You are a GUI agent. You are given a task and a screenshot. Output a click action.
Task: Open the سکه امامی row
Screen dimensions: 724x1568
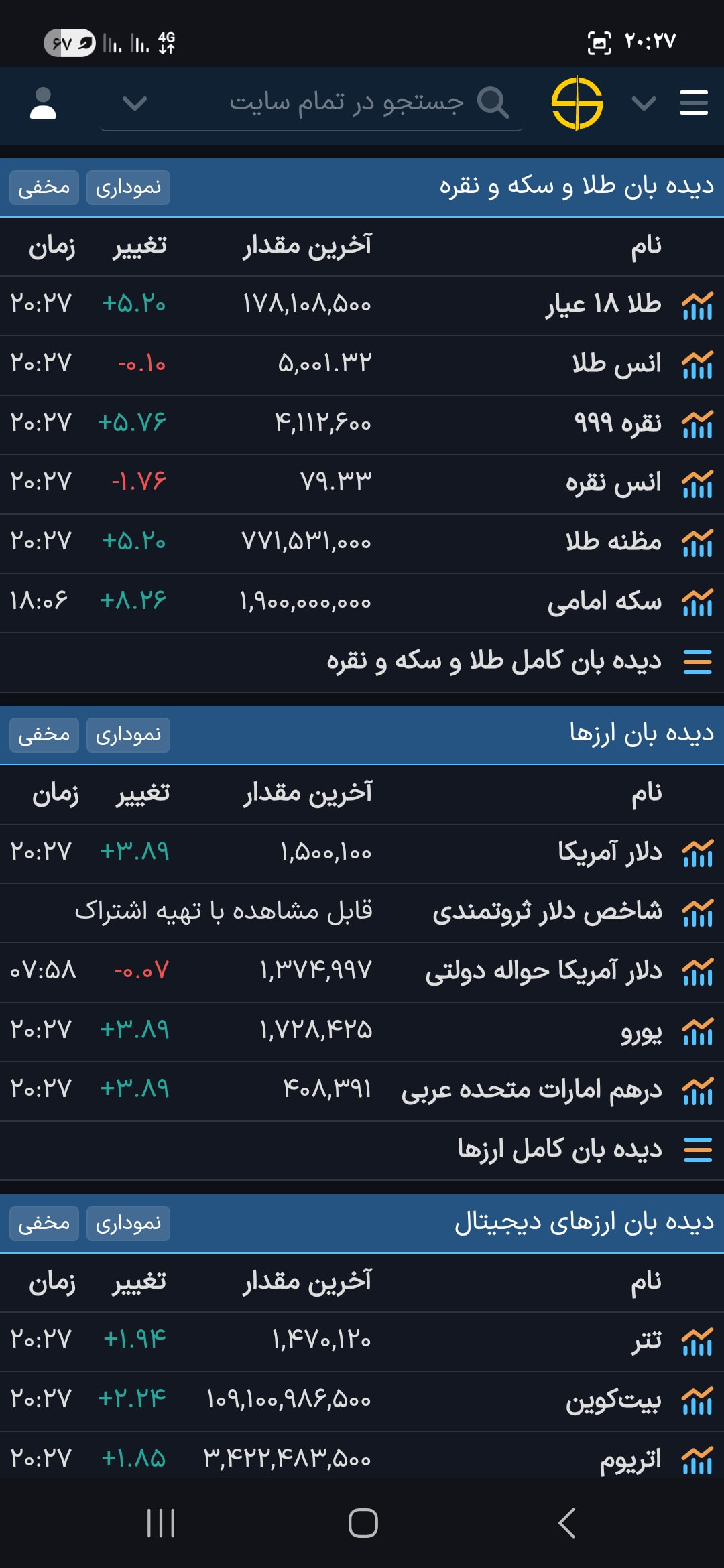coord(362,602)
